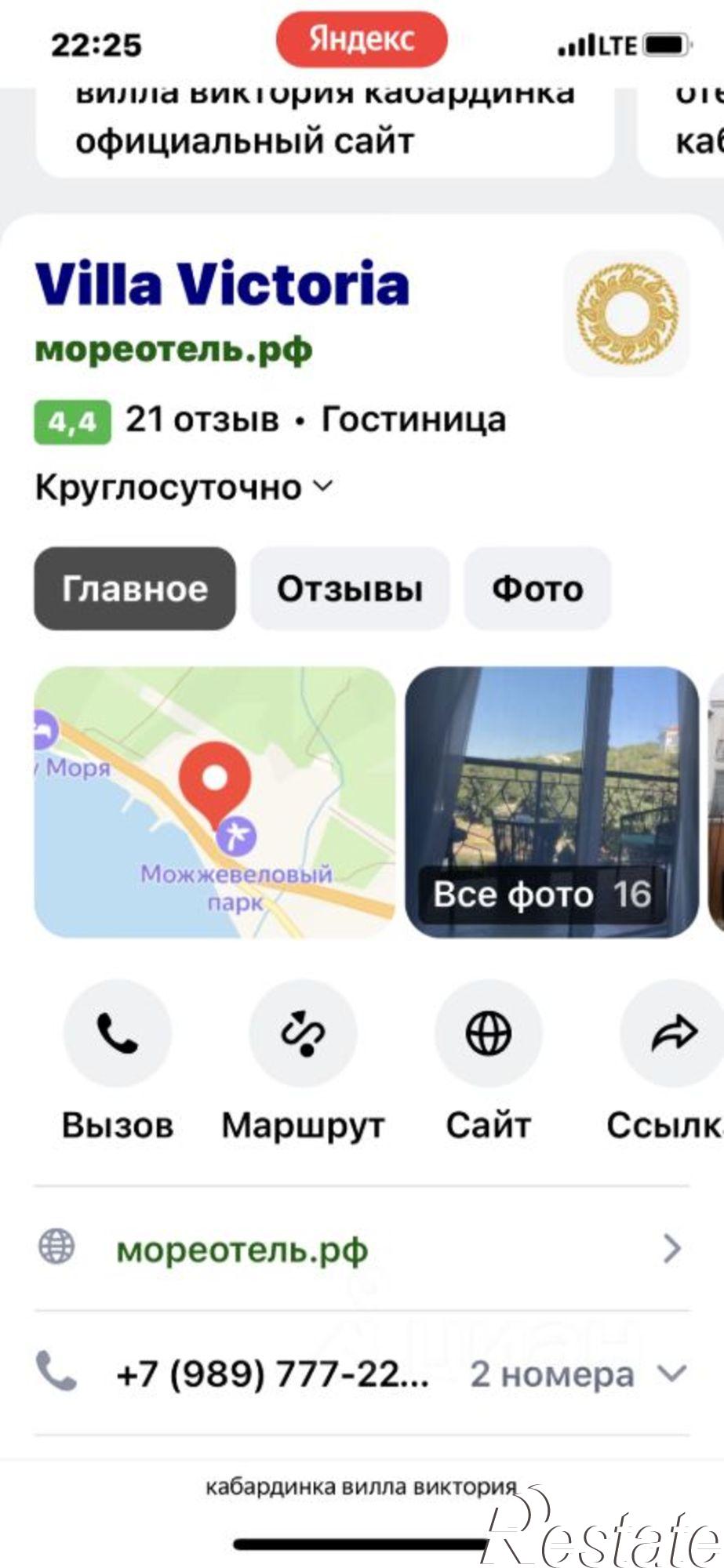Open the website via the globe Сайт icon
The height and width of the screenshot is (1568, 724).
(487, 1033)
